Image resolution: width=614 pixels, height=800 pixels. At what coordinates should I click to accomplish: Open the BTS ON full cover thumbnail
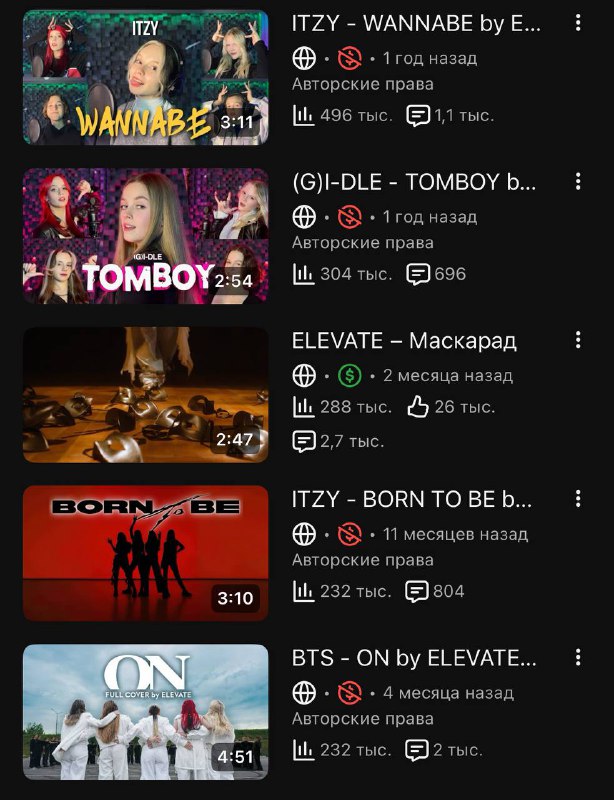pos(145,711)
